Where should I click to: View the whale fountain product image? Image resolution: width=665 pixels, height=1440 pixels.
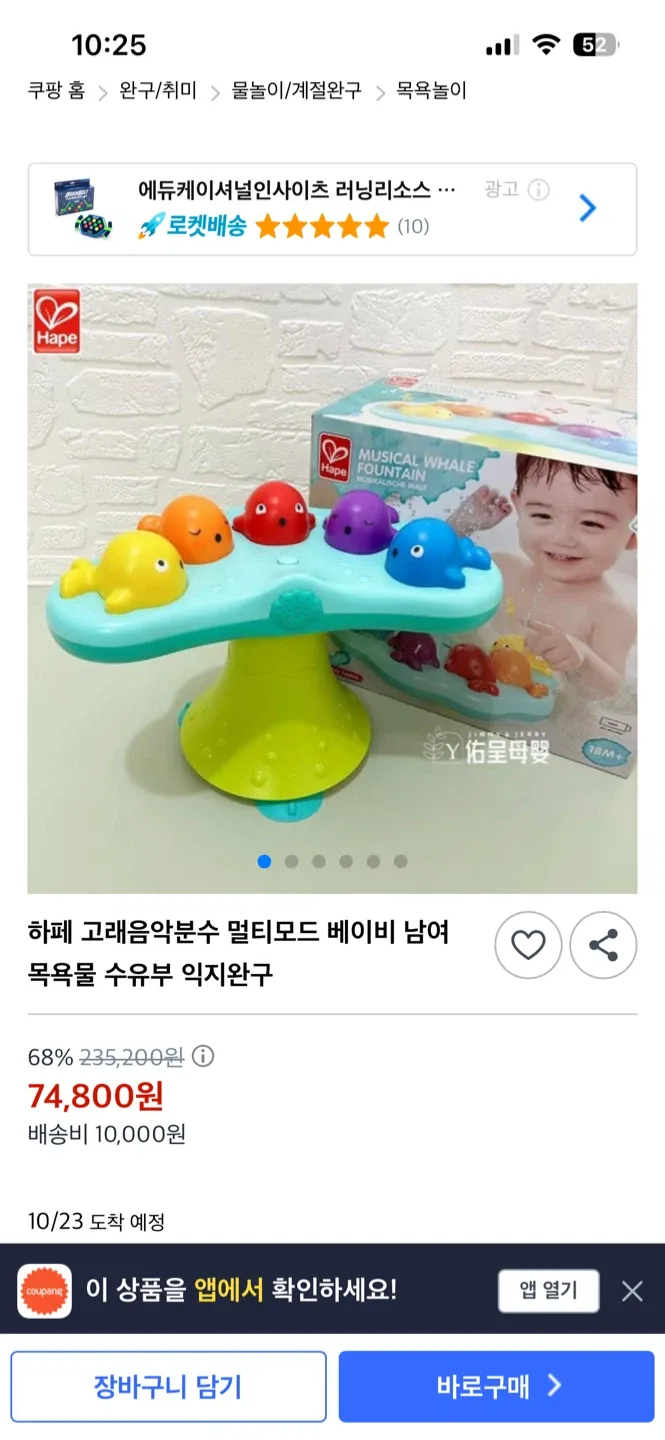tap(332, 588)
